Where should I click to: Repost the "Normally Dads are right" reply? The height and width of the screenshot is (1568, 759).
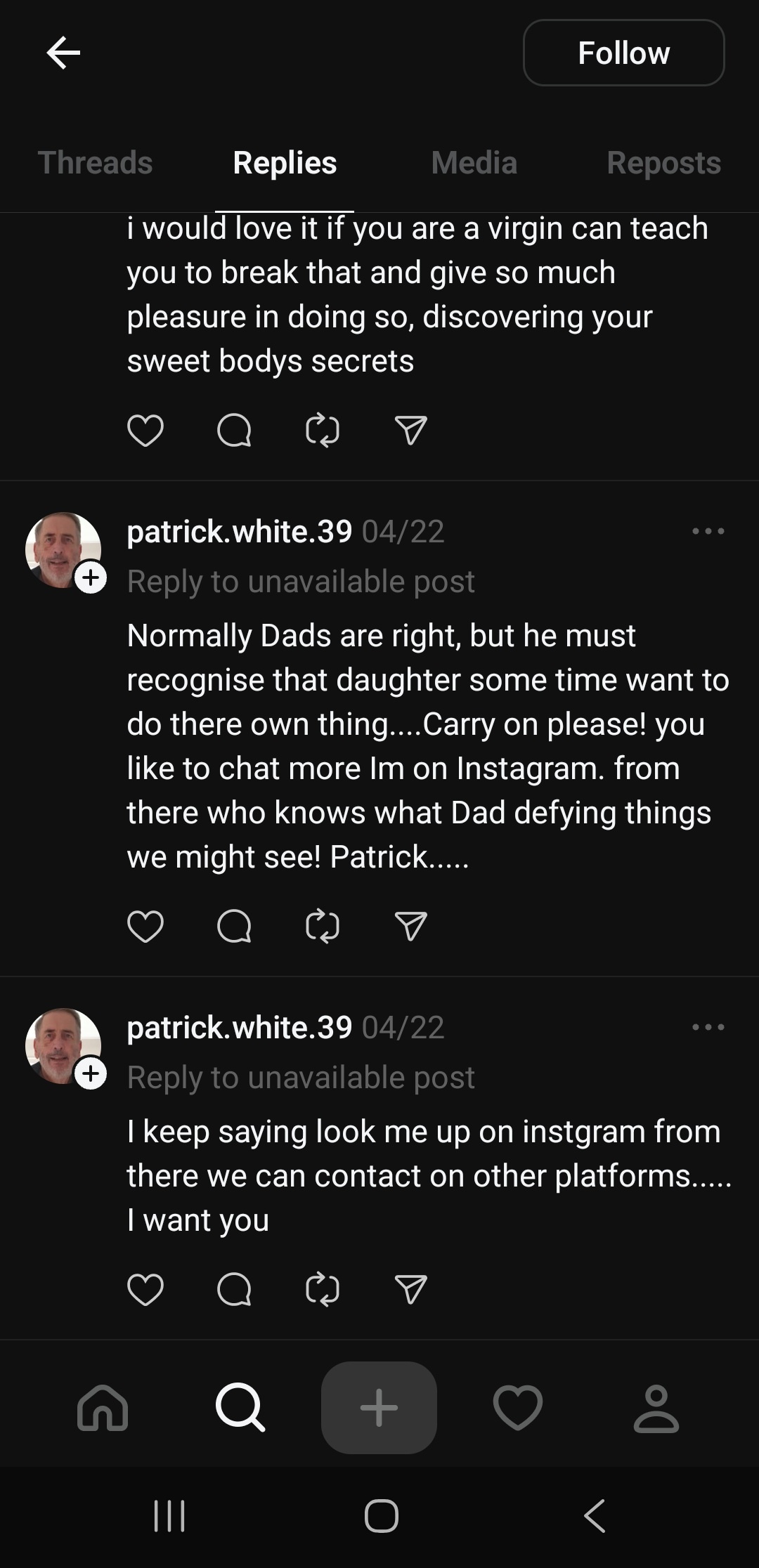pos(323,926)
